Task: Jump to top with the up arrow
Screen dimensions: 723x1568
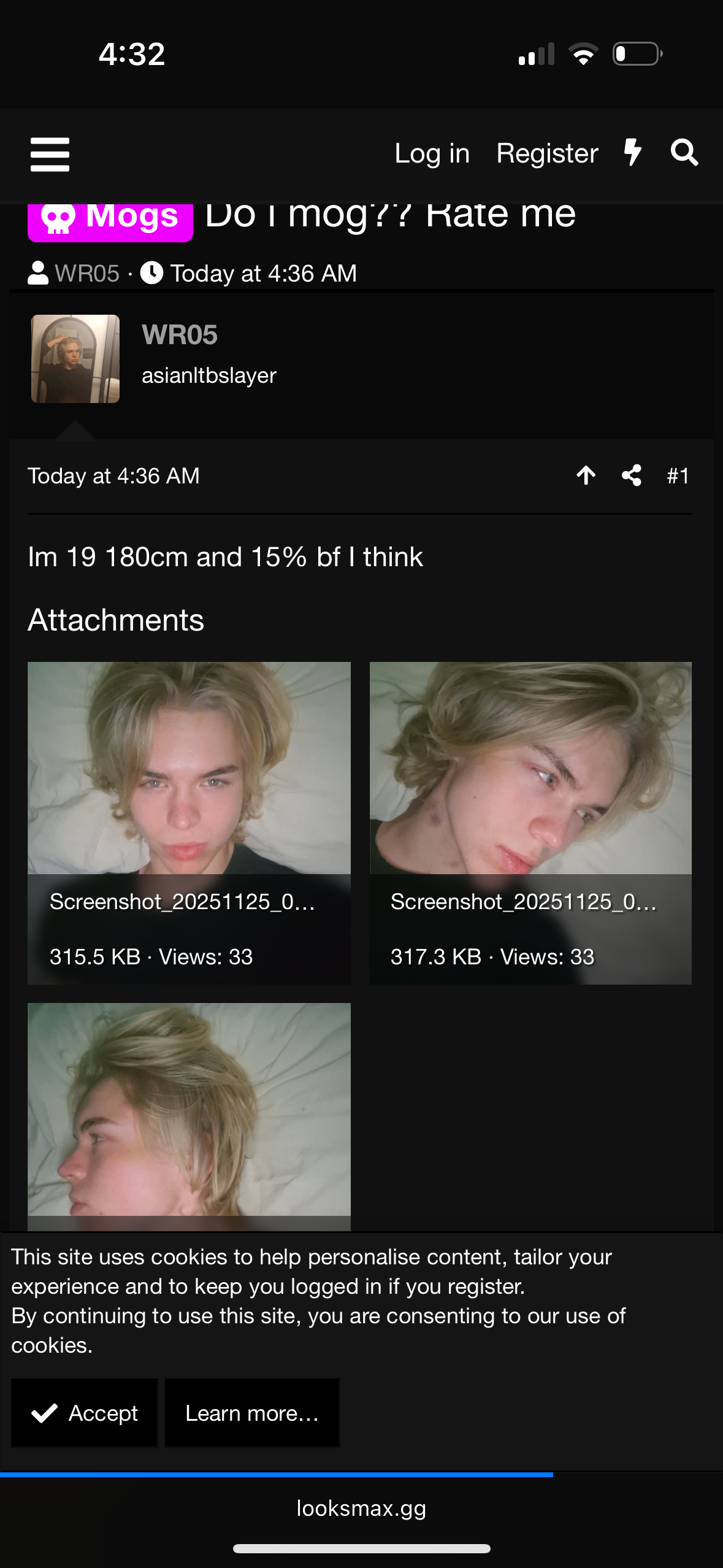Action: point(586,475)
